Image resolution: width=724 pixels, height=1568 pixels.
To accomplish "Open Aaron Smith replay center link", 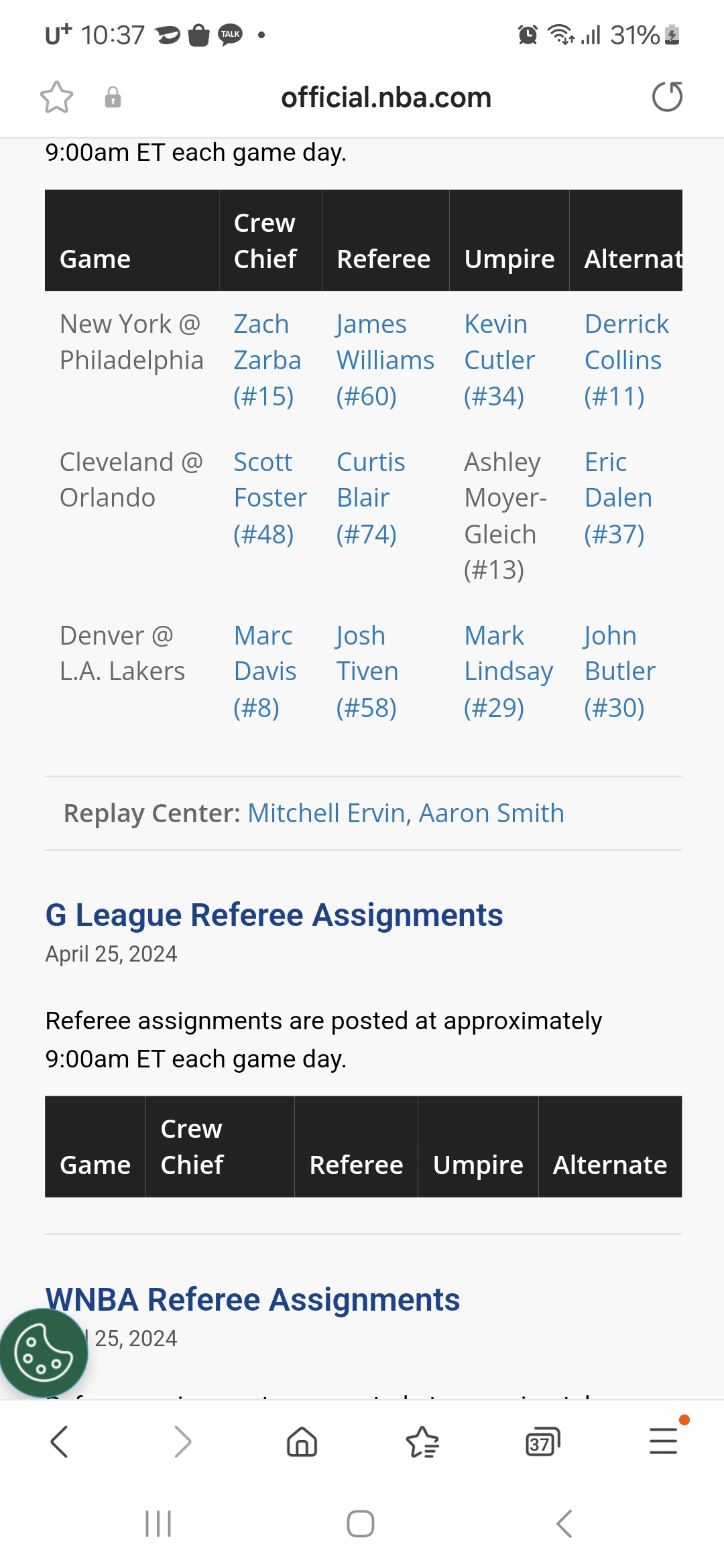I will [x=491, y=813].
